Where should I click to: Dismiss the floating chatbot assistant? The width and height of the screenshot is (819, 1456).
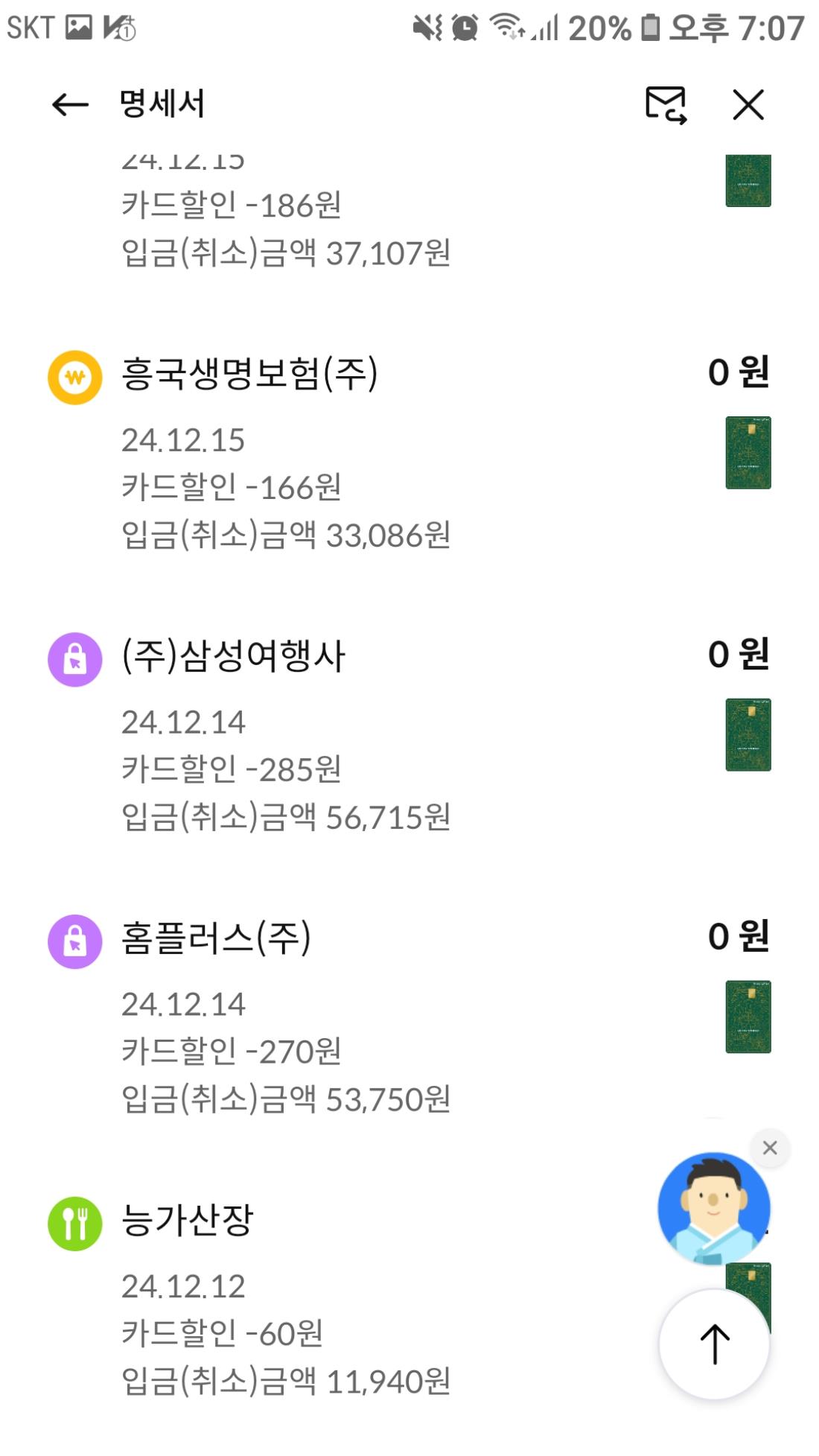pos(770,1148)
